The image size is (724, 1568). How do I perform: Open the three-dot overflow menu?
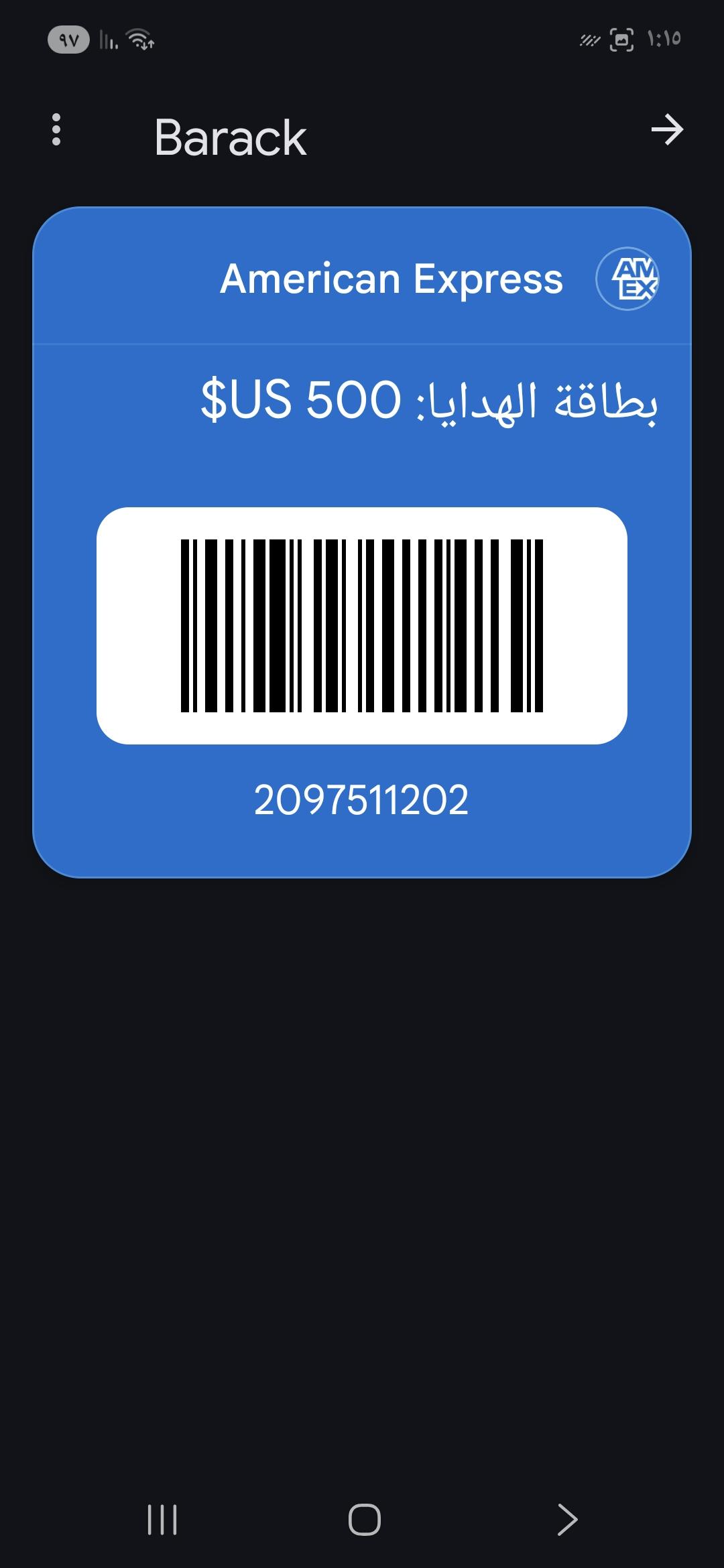click(x=56, y=129)
